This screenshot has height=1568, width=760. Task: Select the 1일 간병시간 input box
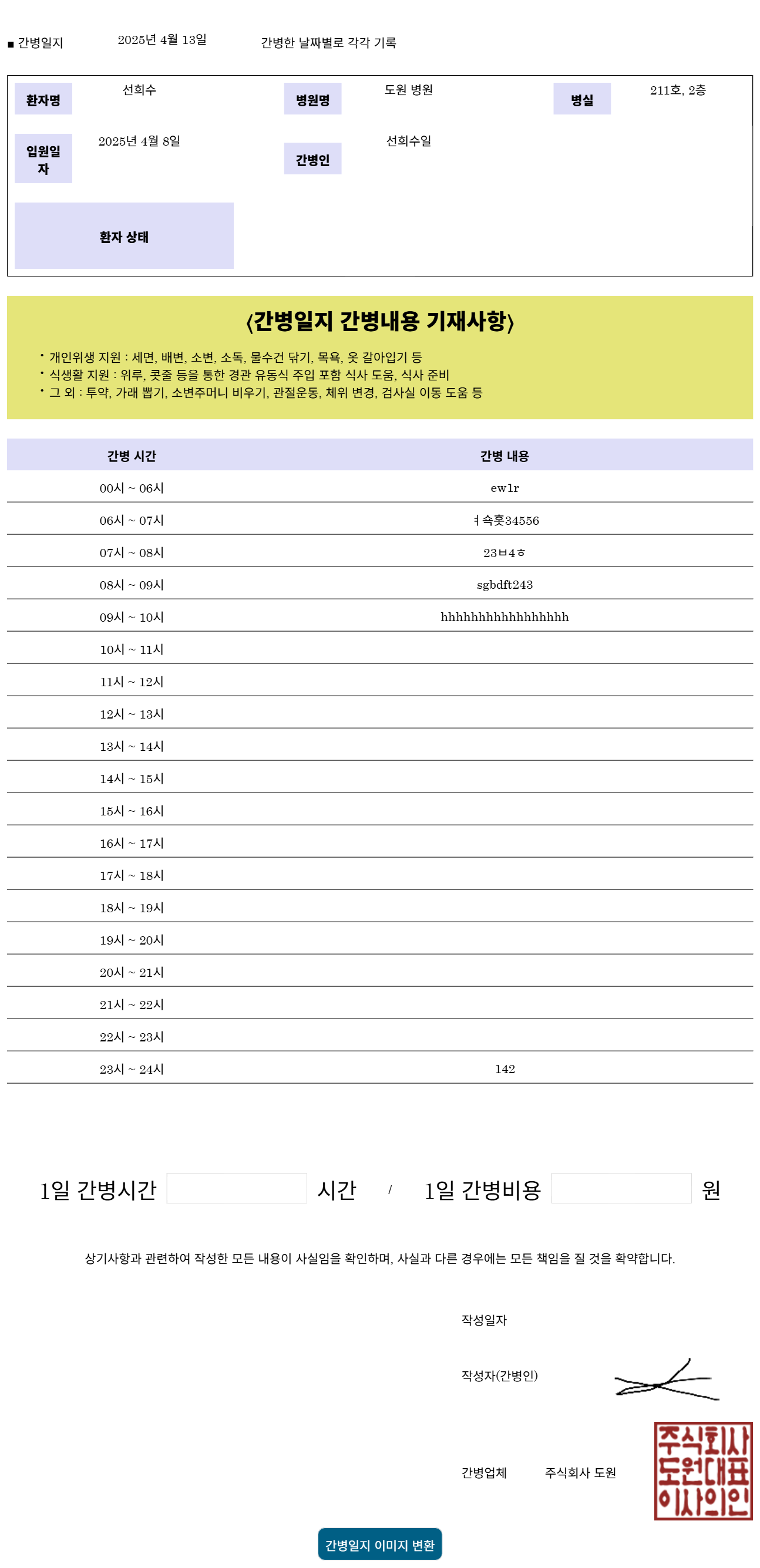point(236,1188)
